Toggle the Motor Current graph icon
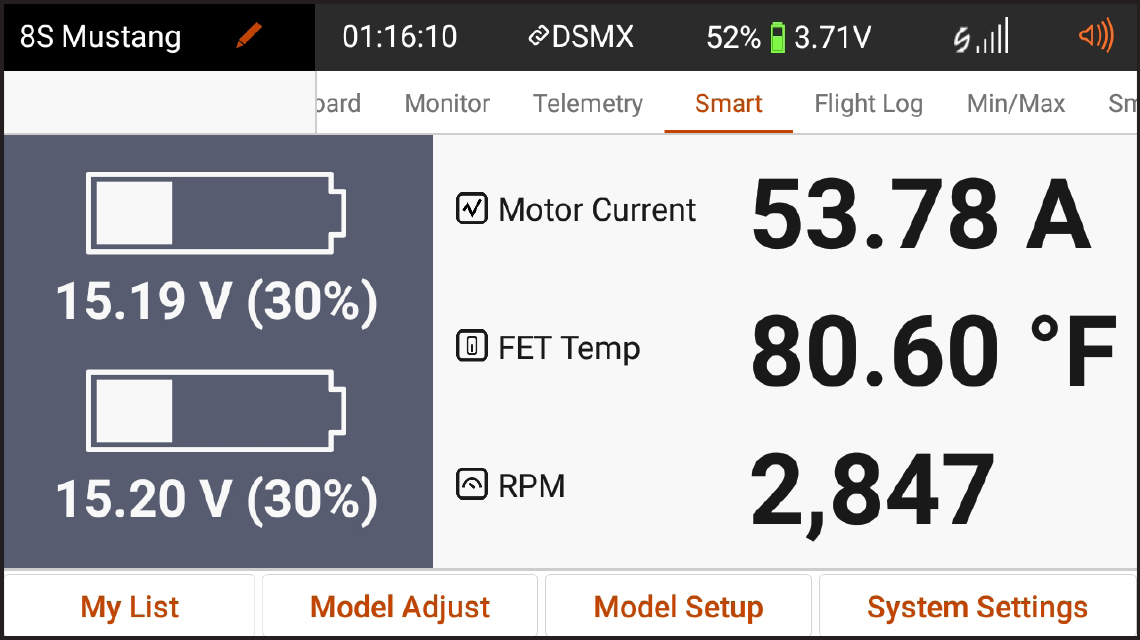This screenshot has width=1140, height=640. pyautogui.click(x=471, y=209)
